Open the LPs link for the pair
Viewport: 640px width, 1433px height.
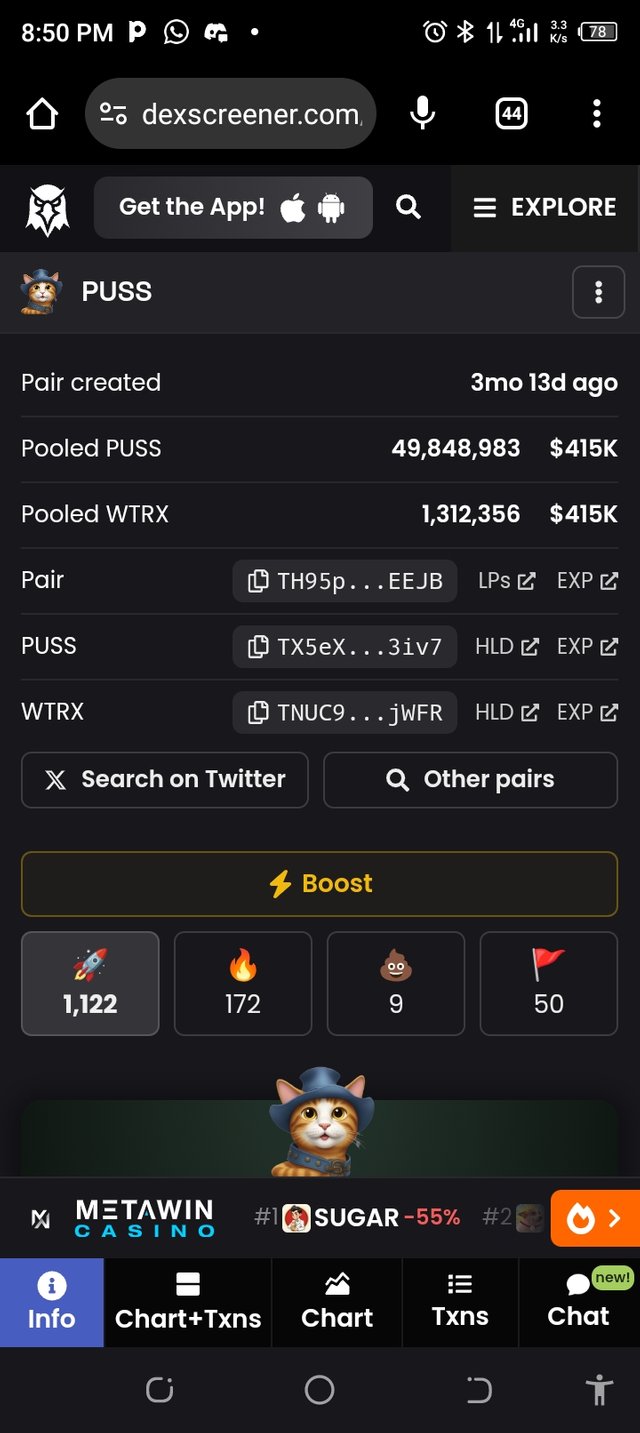point(506,581)
